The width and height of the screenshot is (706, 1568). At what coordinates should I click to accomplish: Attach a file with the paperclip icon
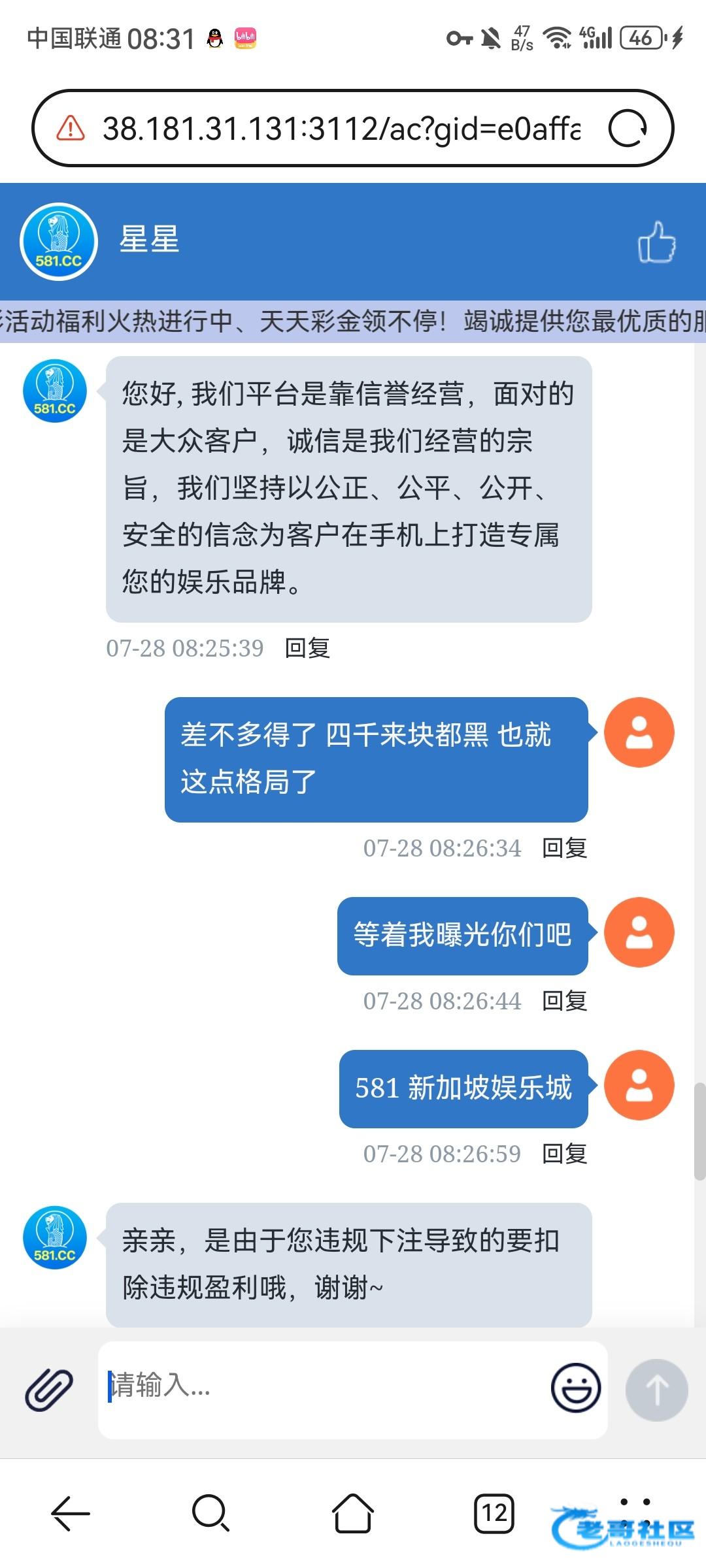(49, 1390)
